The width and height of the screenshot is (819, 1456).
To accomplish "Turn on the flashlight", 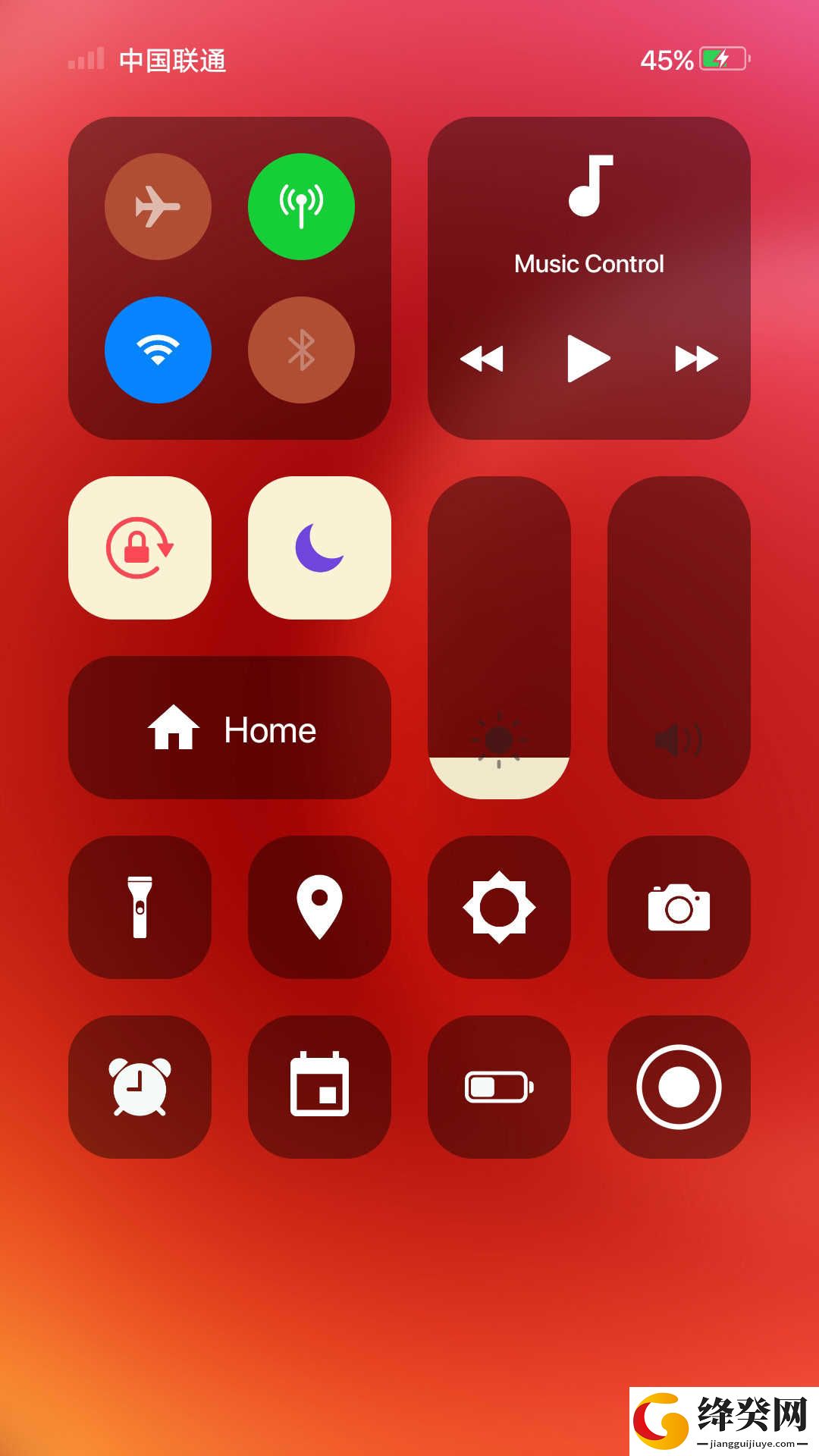I will tap(140, 907).
